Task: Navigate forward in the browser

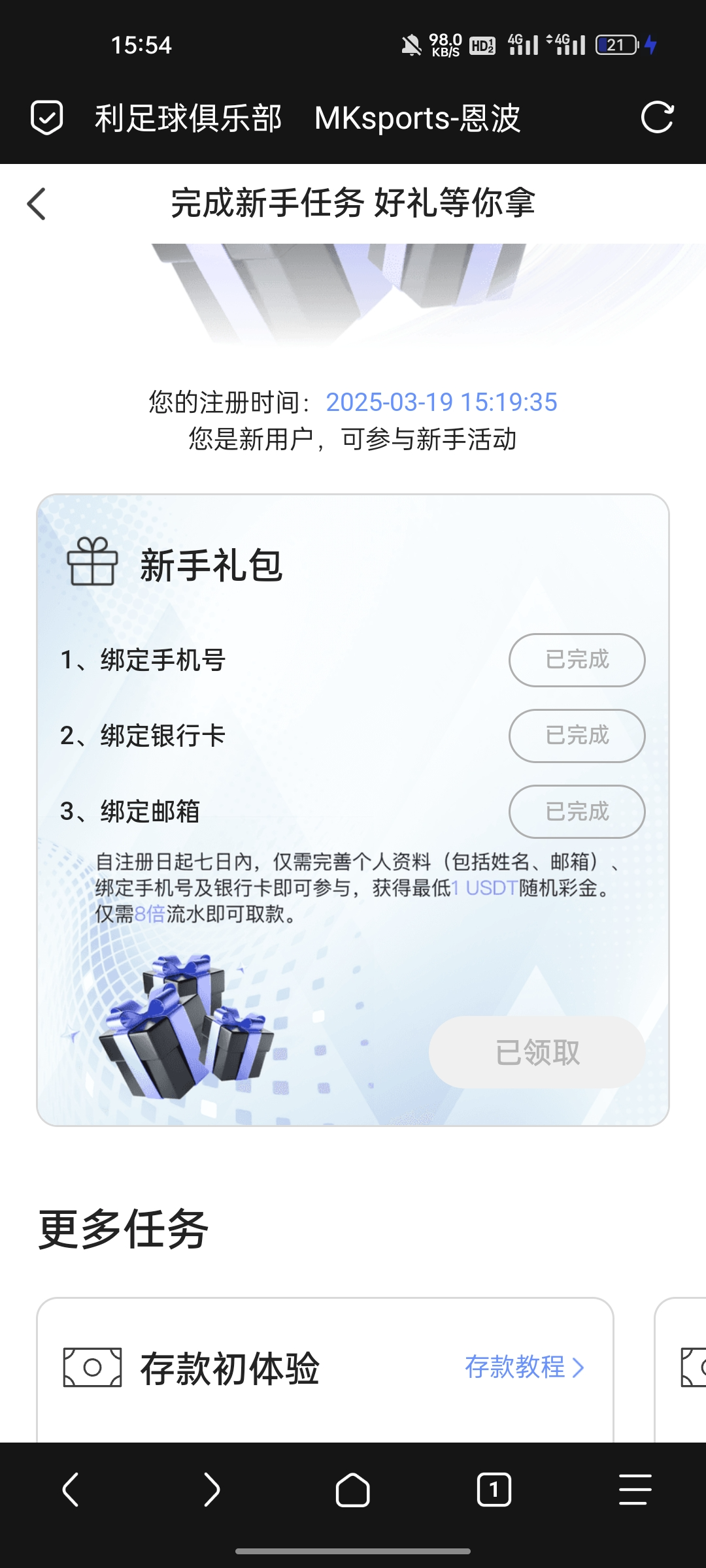Action: [x=211, y=1490]
